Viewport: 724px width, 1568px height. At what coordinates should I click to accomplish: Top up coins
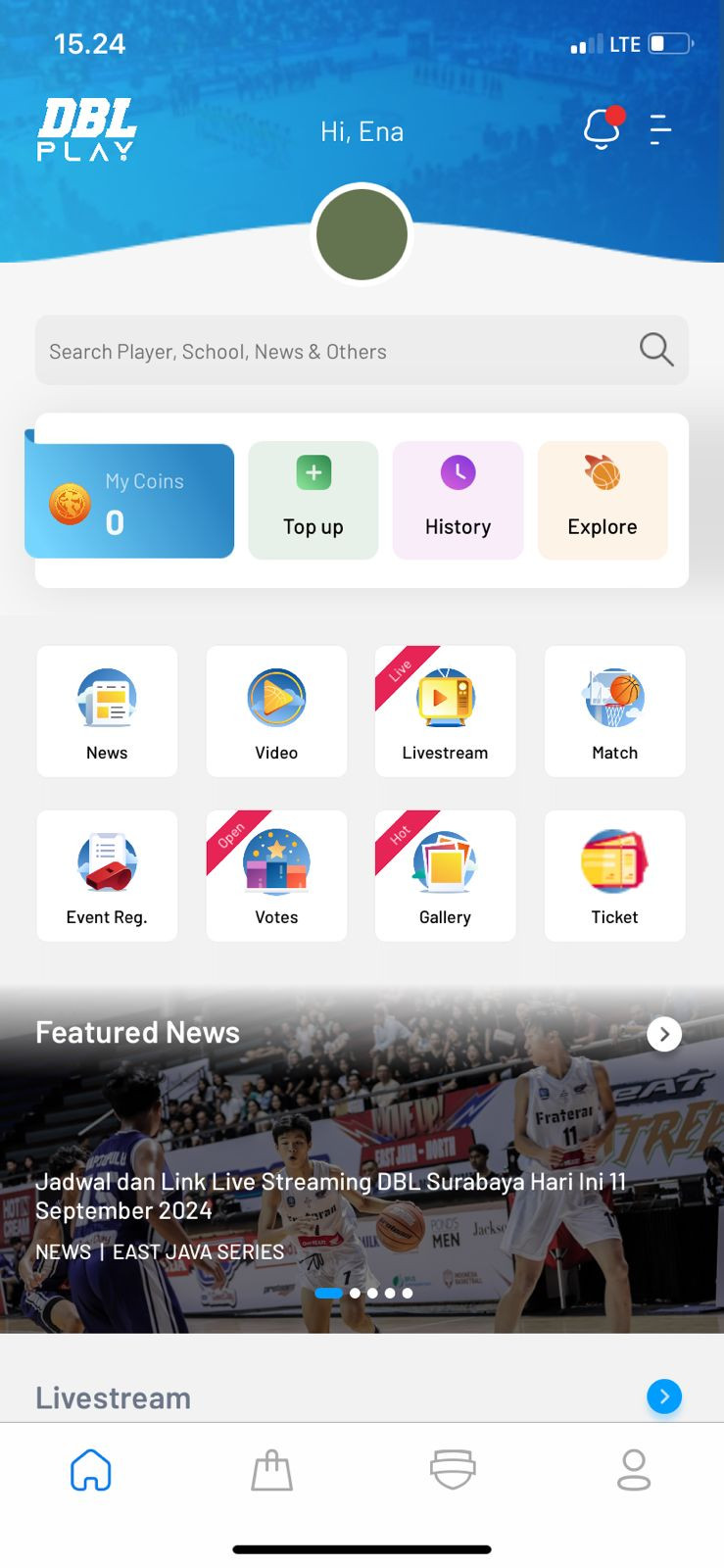314,501
